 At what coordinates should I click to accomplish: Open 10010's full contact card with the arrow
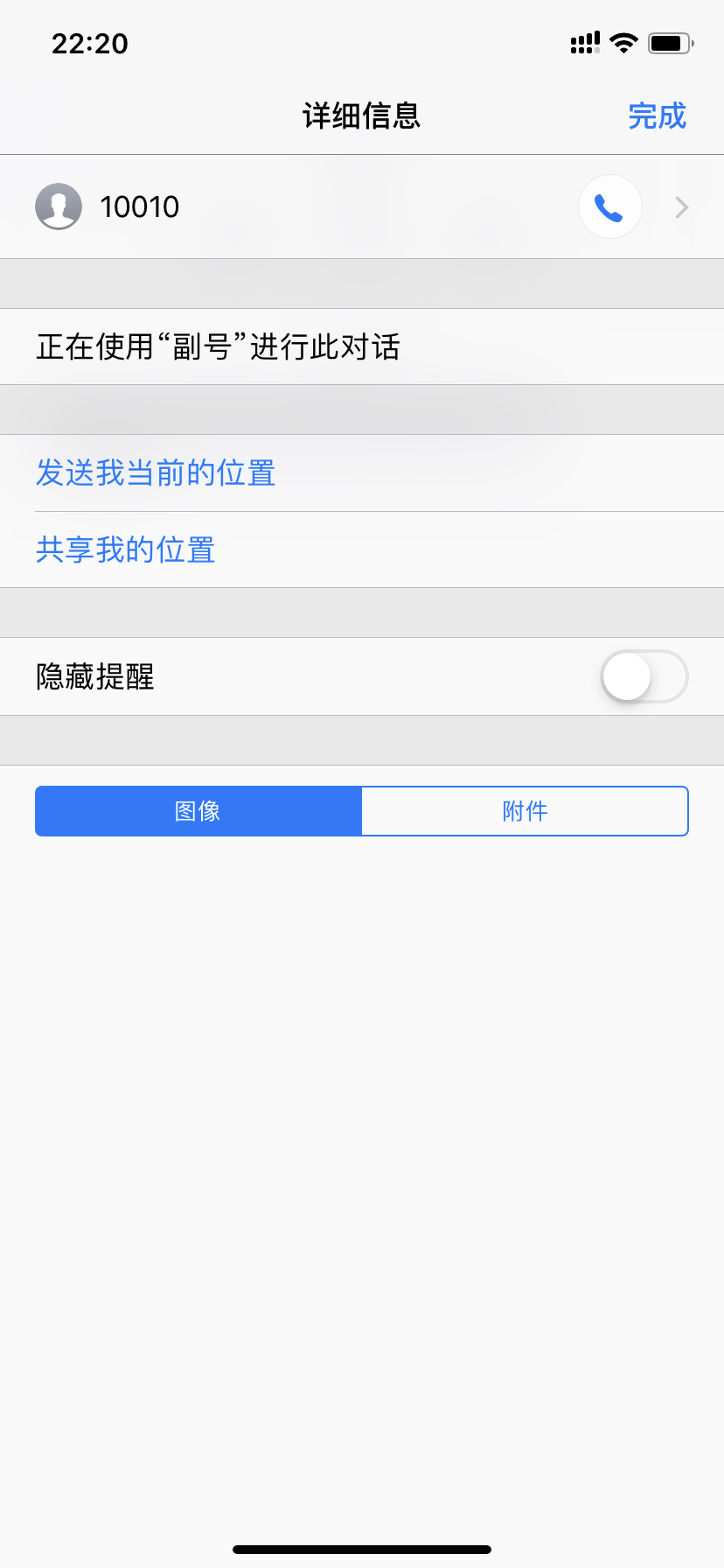(x=680, y=206)
